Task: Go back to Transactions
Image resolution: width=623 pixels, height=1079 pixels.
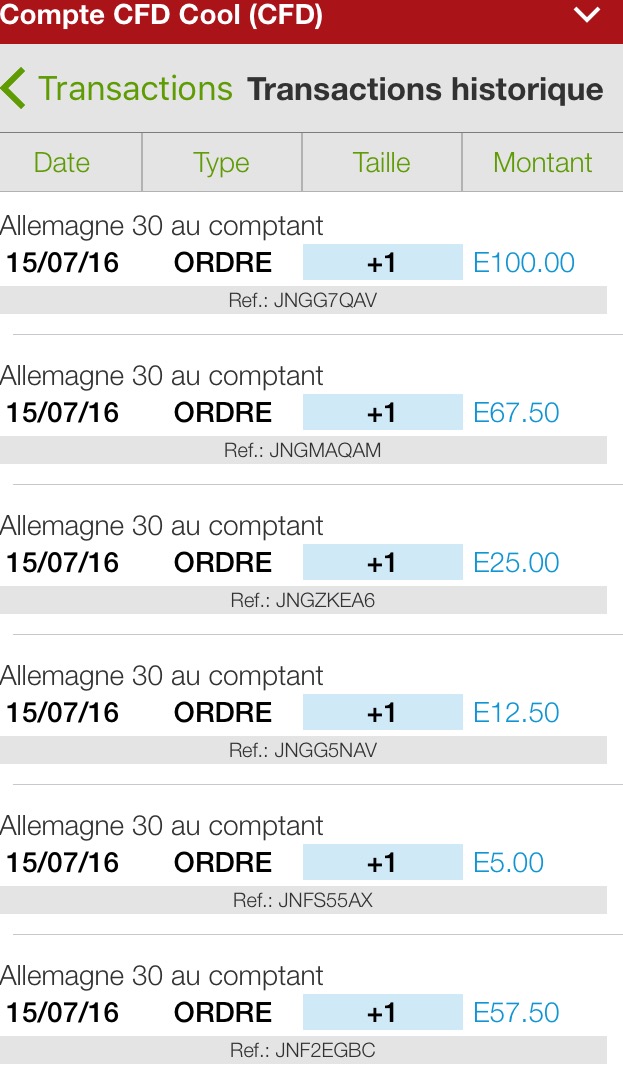Action: pyautogui.click(x=118, y=89)
